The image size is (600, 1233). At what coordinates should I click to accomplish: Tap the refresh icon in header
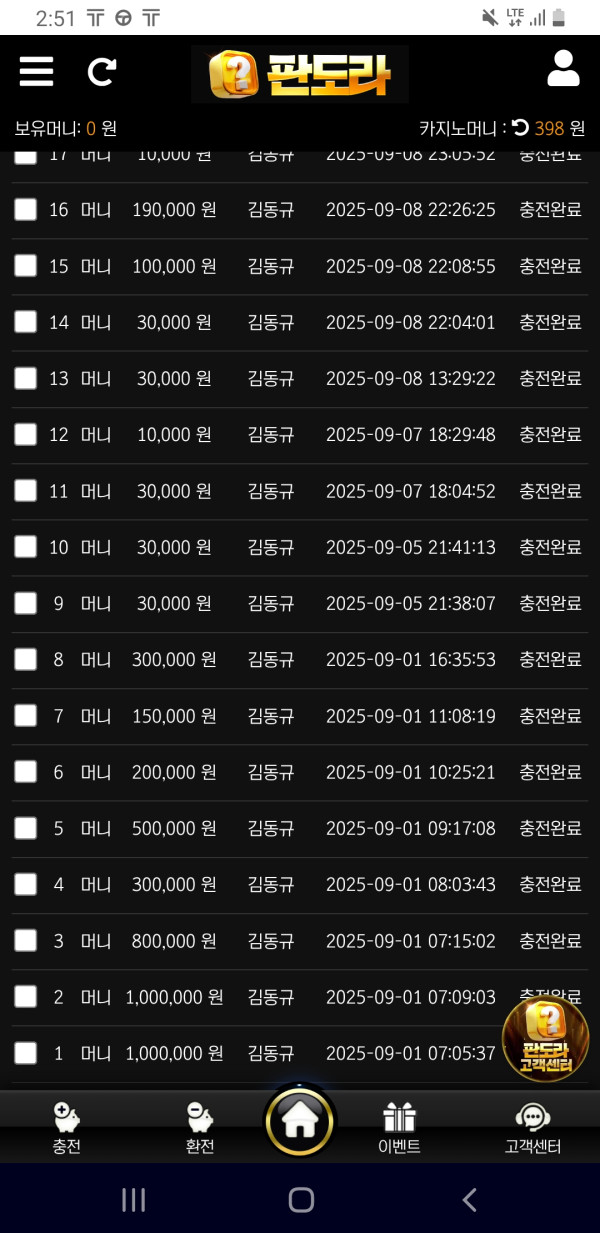click(101, 71)
